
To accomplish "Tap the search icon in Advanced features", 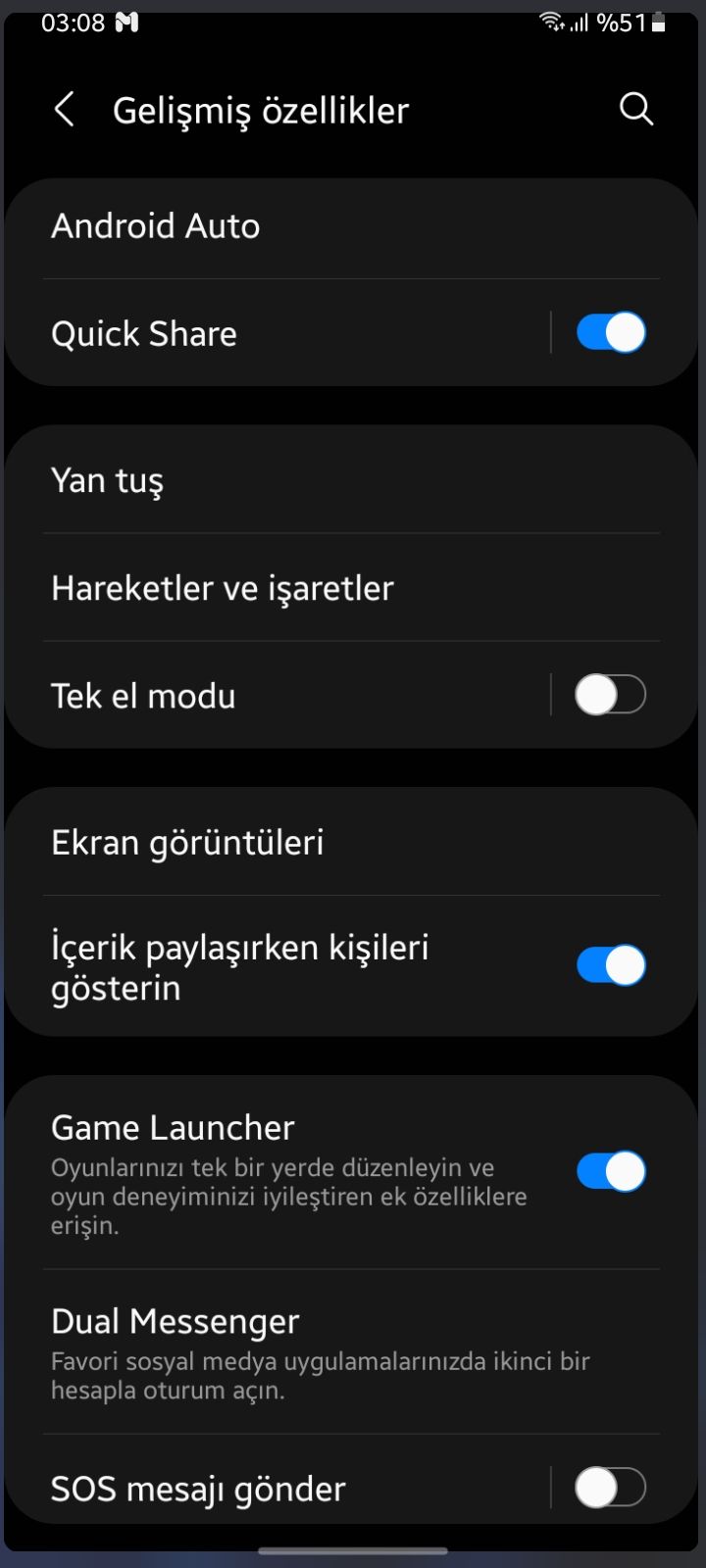I will tap(635, 109).
